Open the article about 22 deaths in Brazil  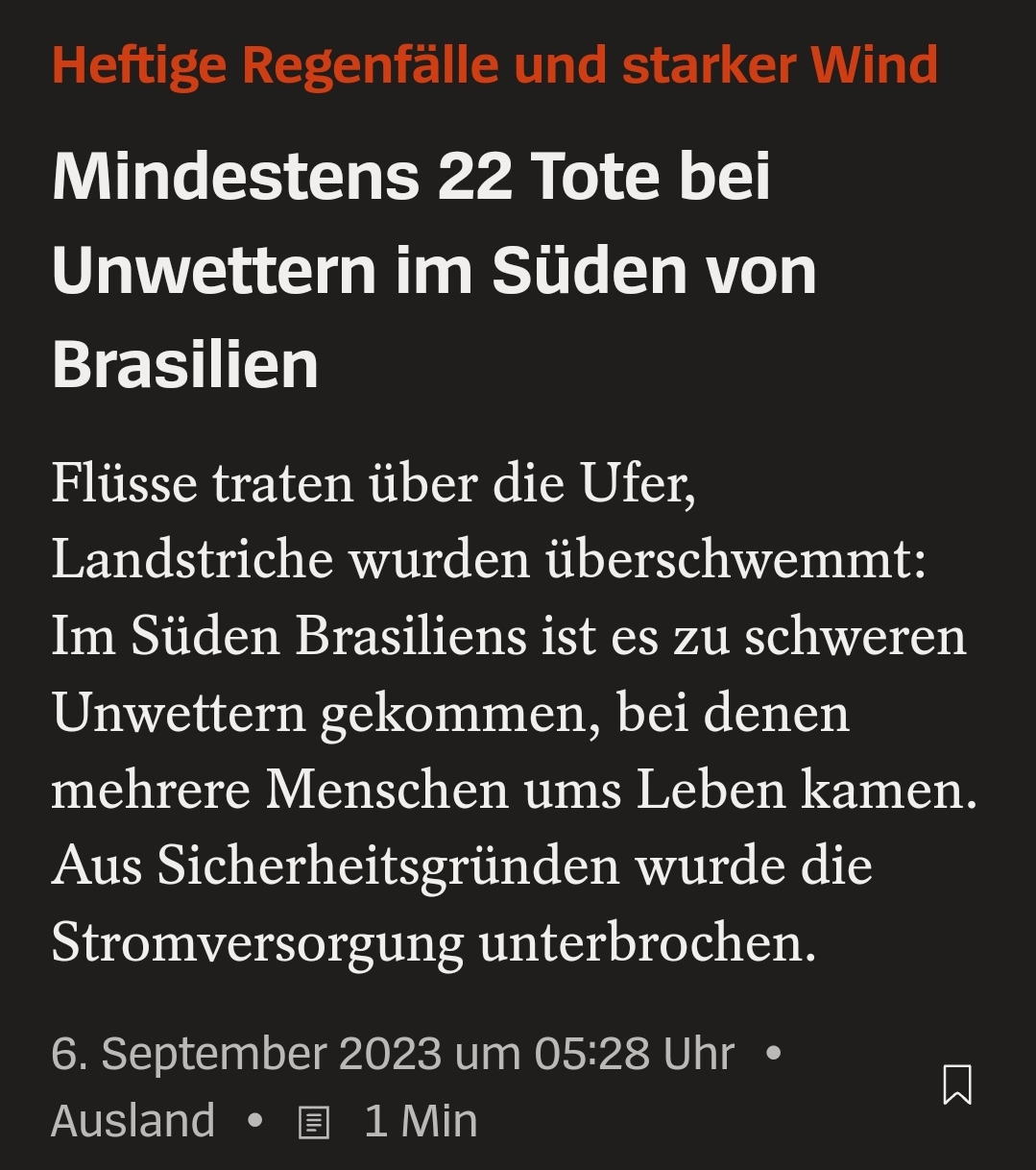click(434, 271)
